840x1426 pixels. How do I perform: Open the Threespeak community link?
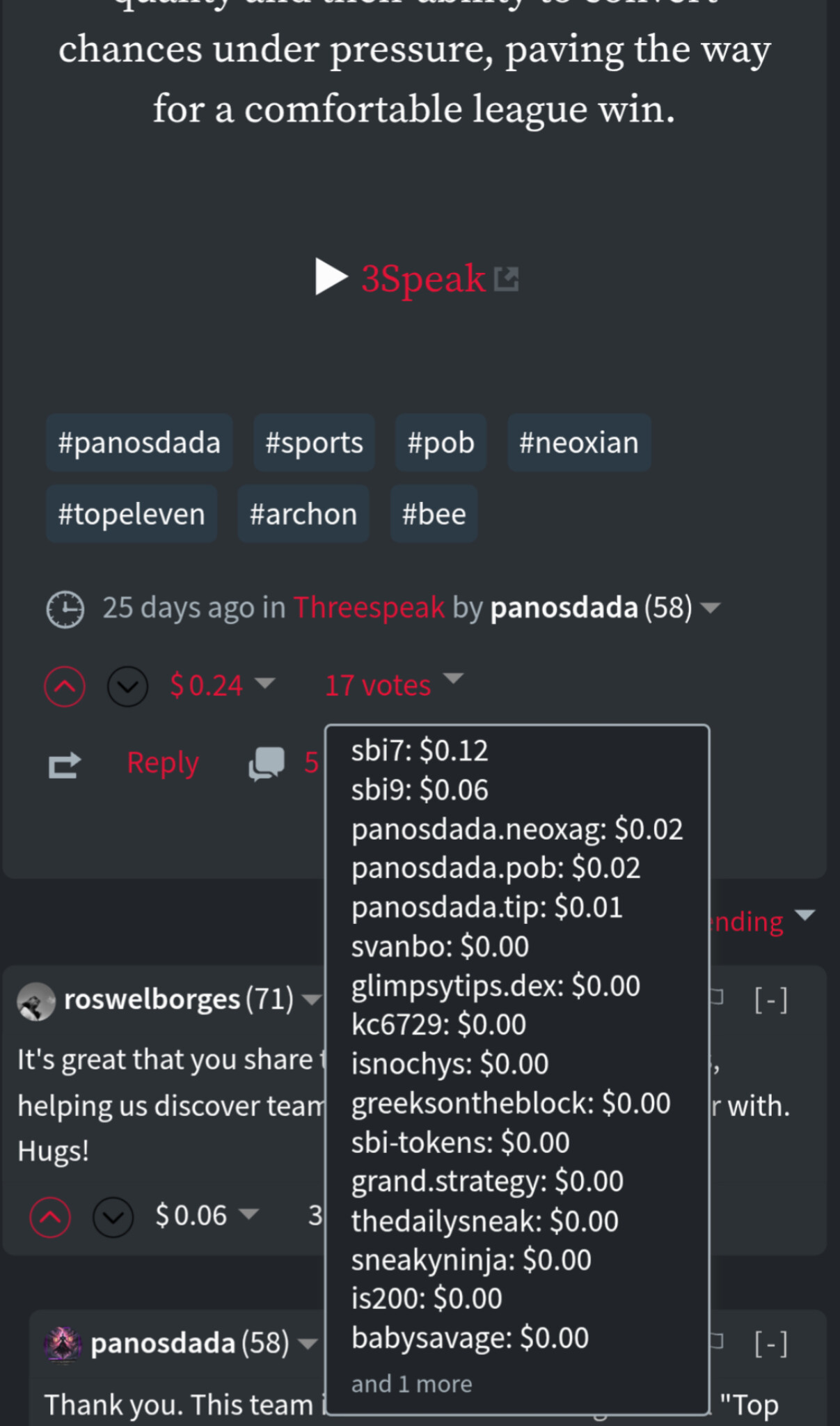pos(368,607)
